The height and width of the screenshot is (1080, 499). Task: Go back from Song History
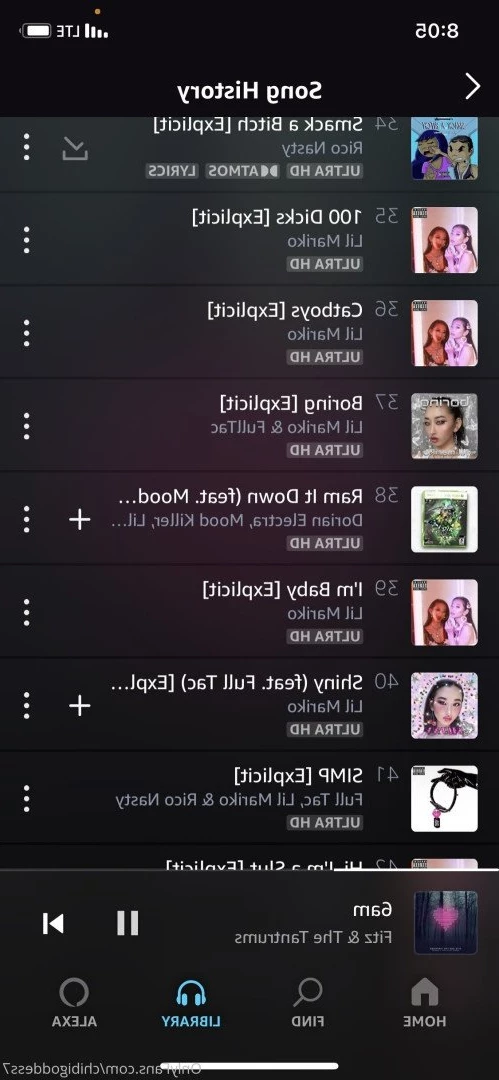pyautogui.click(x=473, y=87)
